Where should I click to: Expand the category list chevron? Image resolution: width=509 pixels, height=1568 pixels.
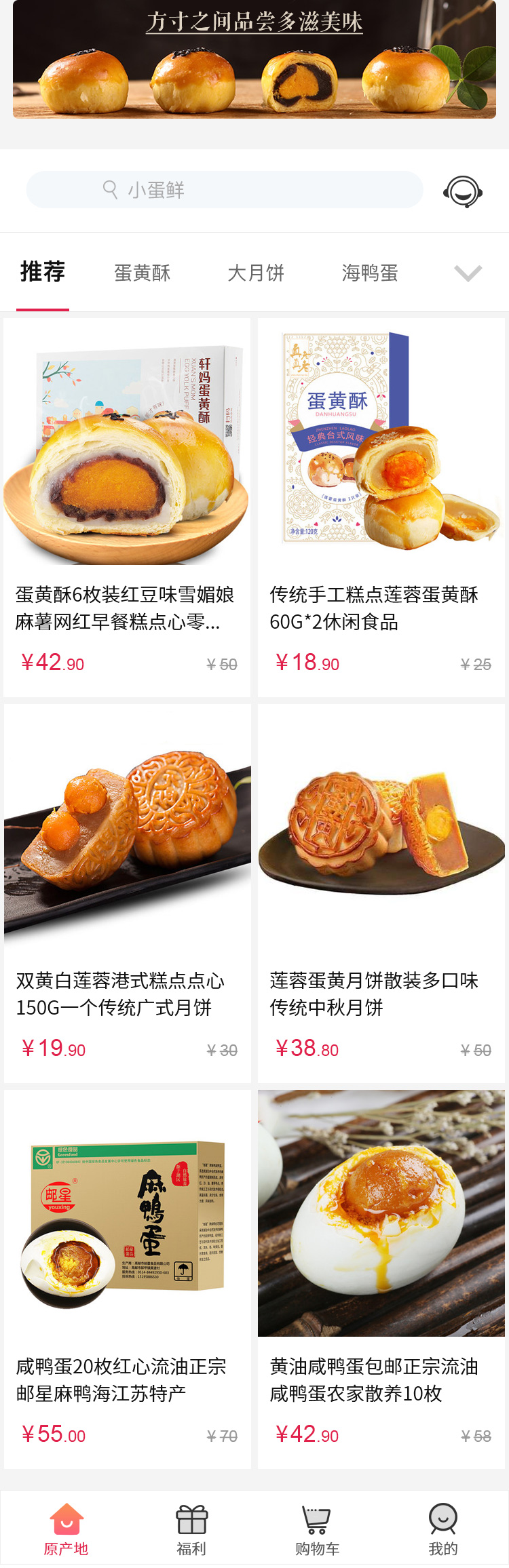pos(468,273)
